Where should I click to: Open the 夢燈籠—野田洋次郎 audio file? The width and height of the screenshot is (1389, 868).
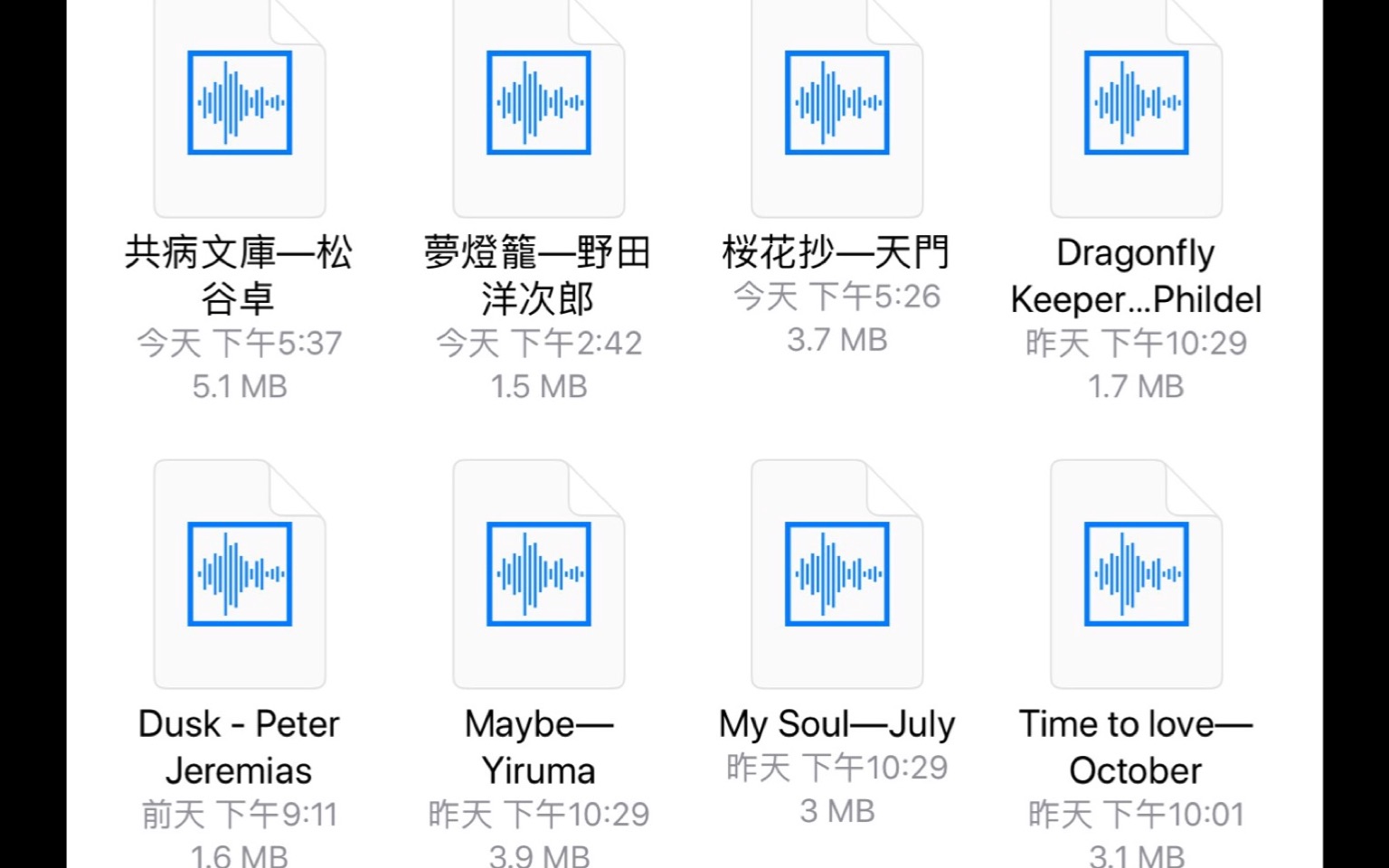coord(538,104)
